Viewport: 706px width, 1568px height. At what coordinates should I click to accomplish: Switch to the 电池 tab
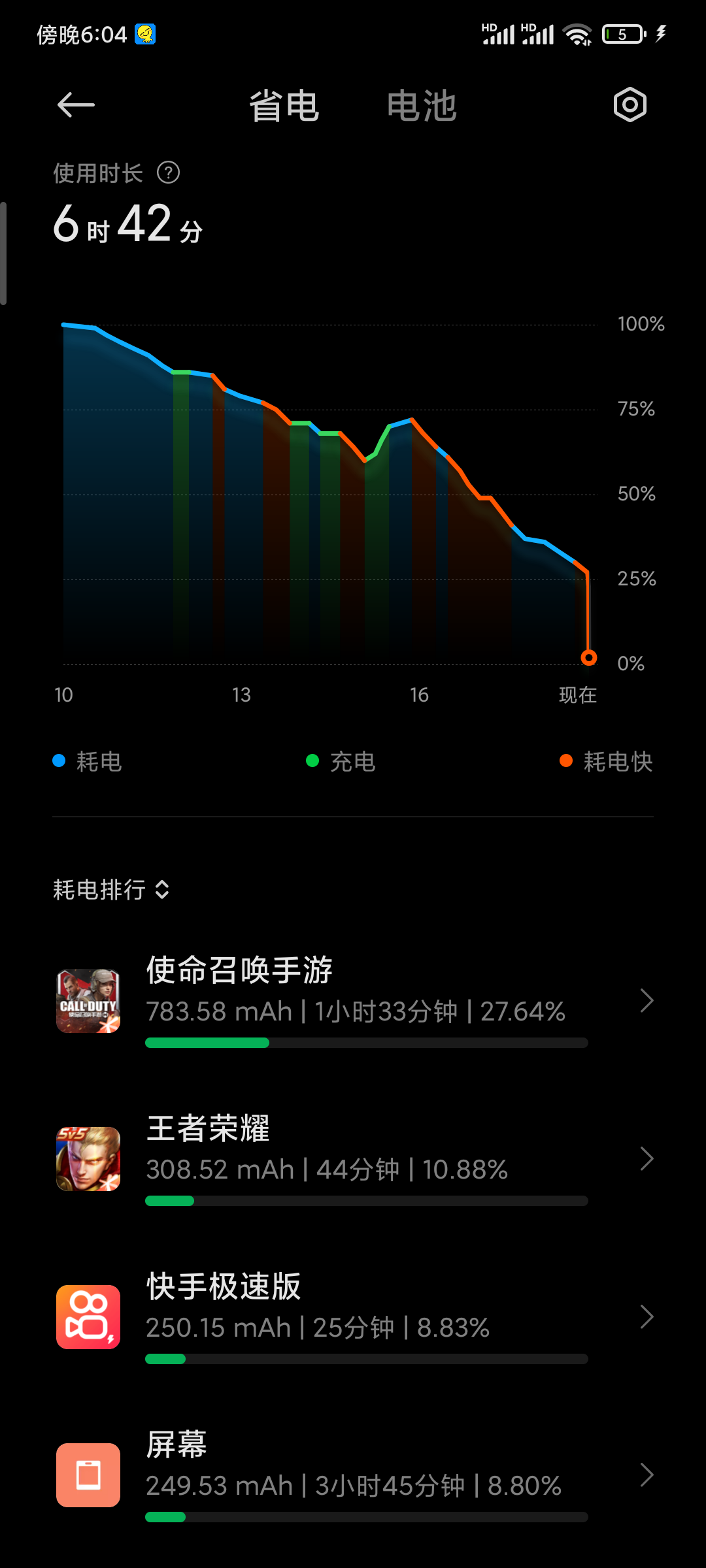pyautogui.click(x=422, y=106)
